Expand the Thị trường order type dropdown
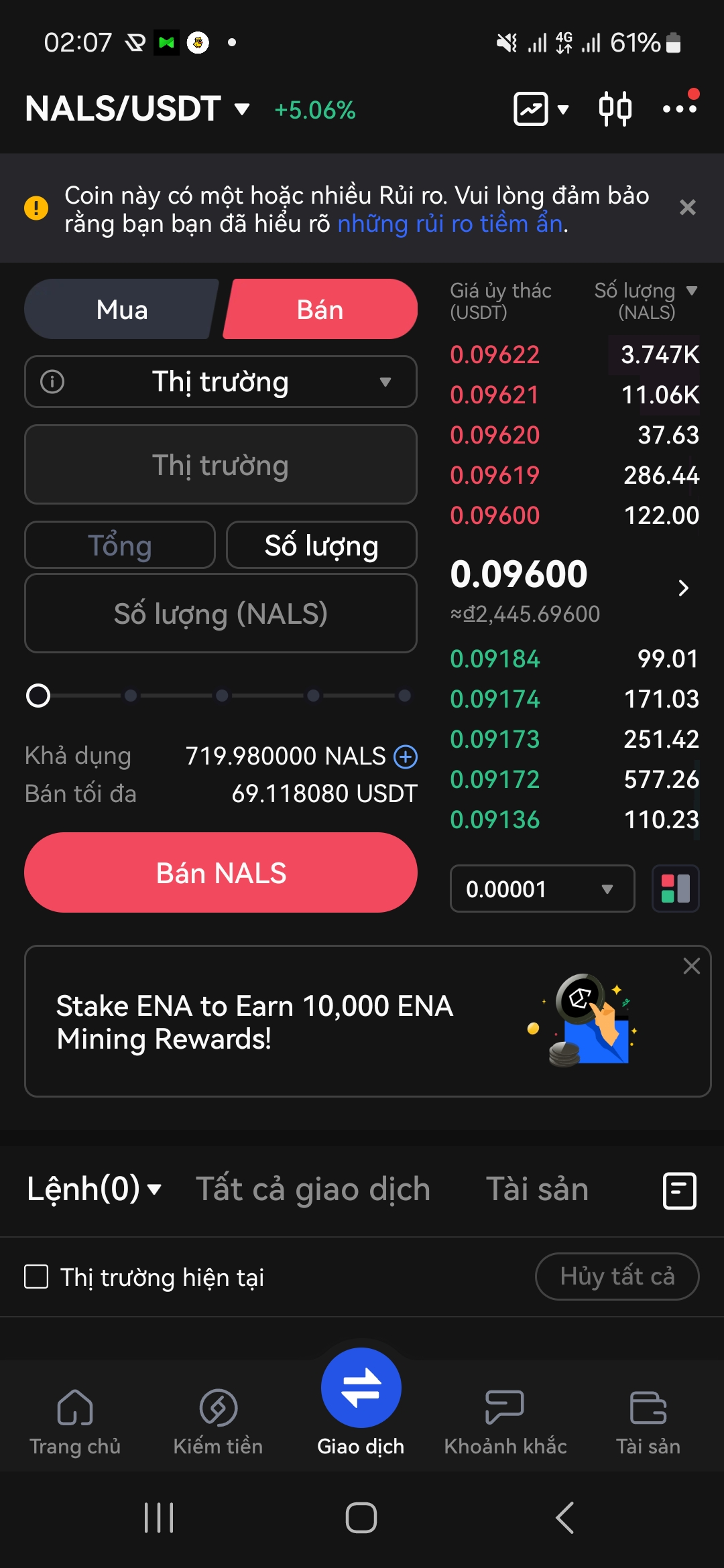The image size is (724, 1568). coord(221,382)
